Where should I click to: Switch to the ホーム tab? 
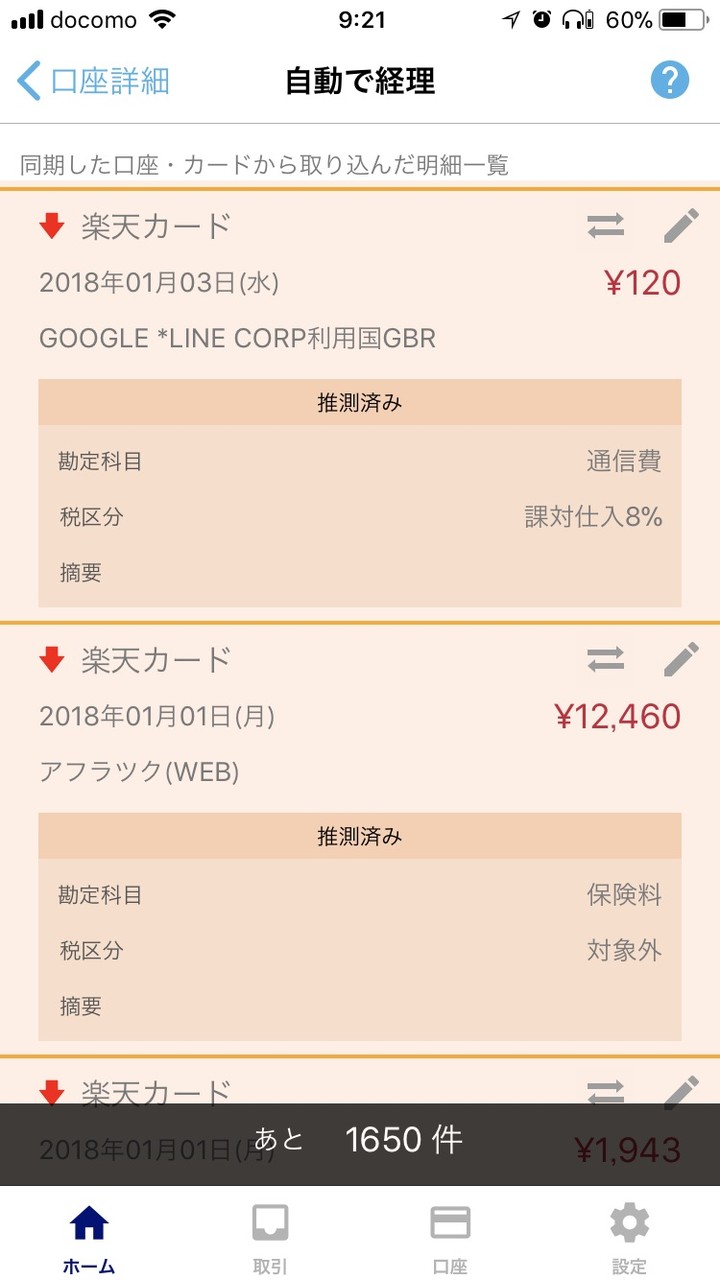pos(89,1237)
